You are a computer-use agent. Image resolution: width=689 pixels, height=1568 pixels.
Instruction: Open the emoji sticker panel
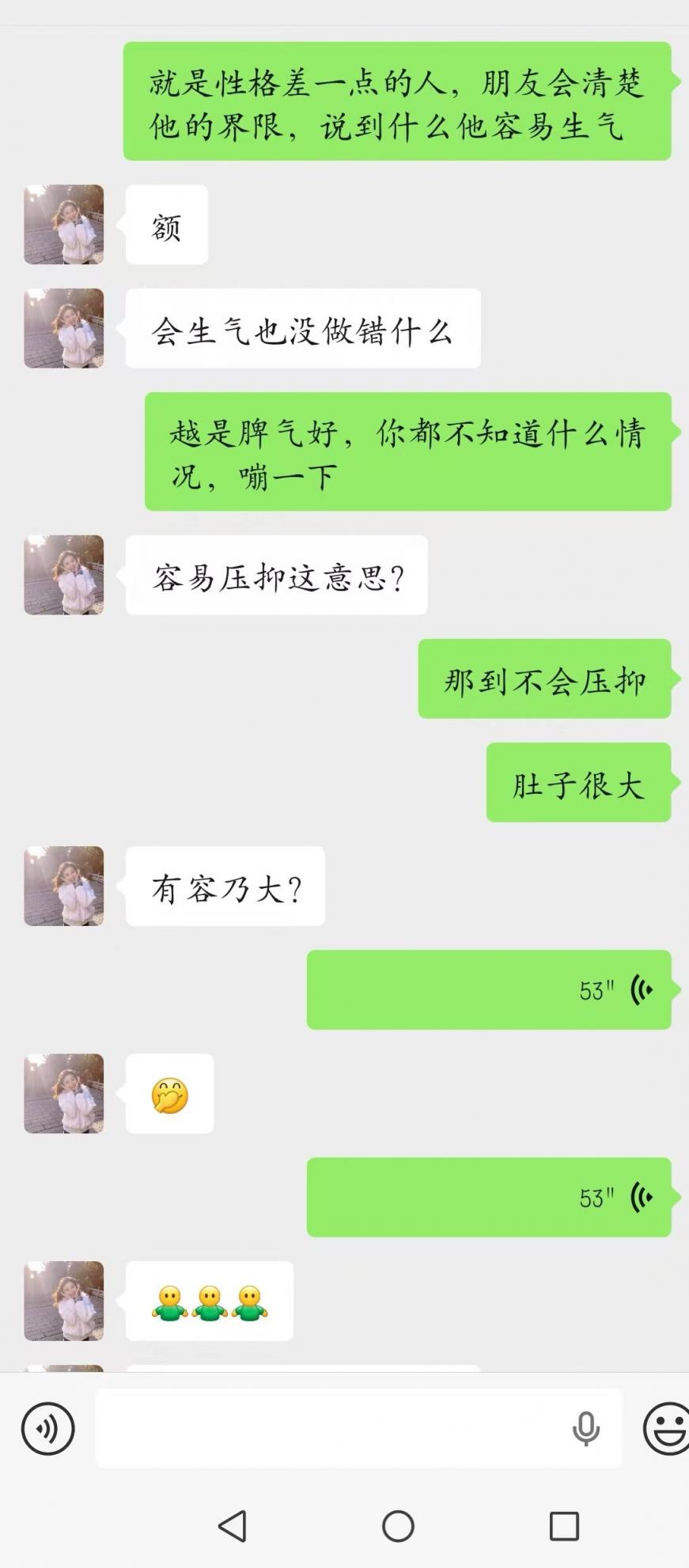click(x=666, y=1428)
